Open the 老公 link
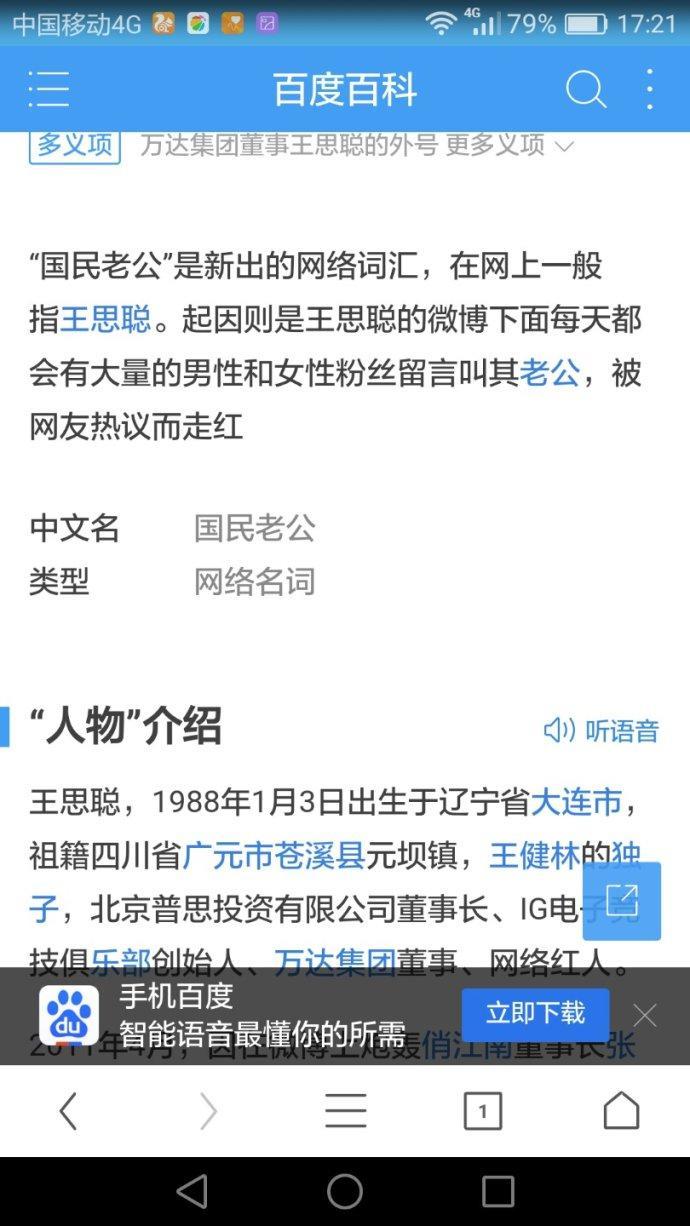 [x=550, y=373]
